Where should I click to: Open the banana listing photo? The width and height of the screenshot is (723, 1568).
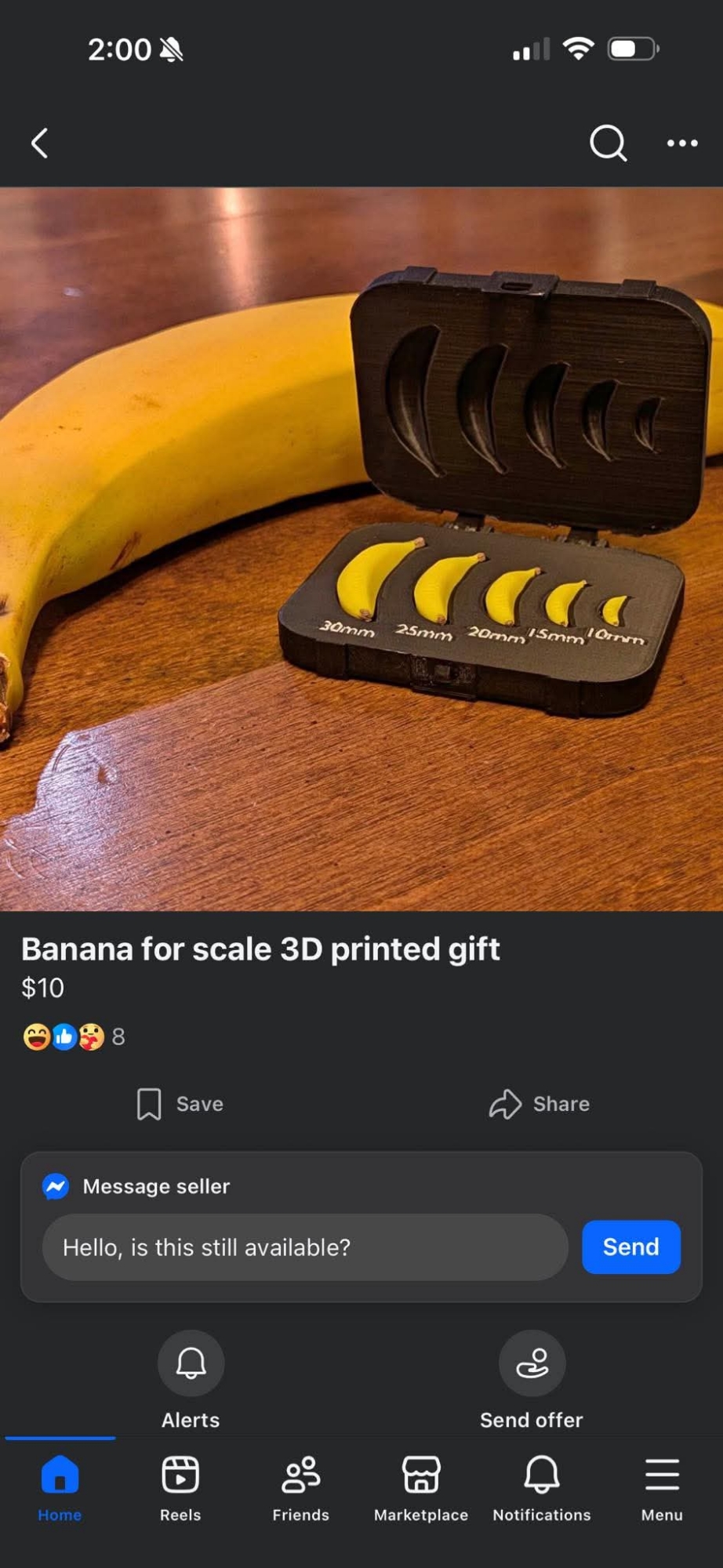[x=361, y=549]
